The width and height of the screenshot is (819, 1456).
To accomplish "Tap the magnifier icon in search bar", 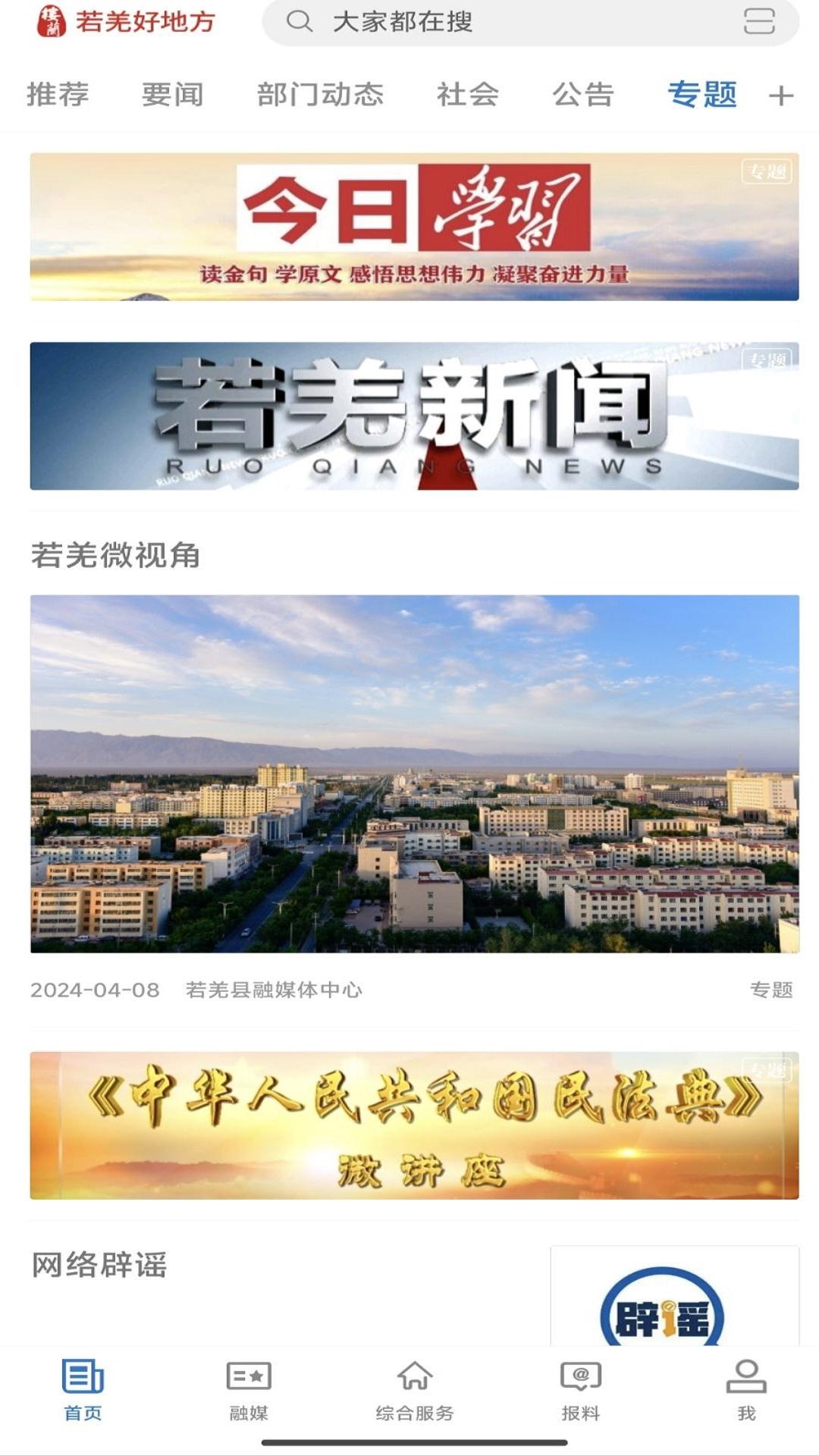I will [x=300, y=21].
